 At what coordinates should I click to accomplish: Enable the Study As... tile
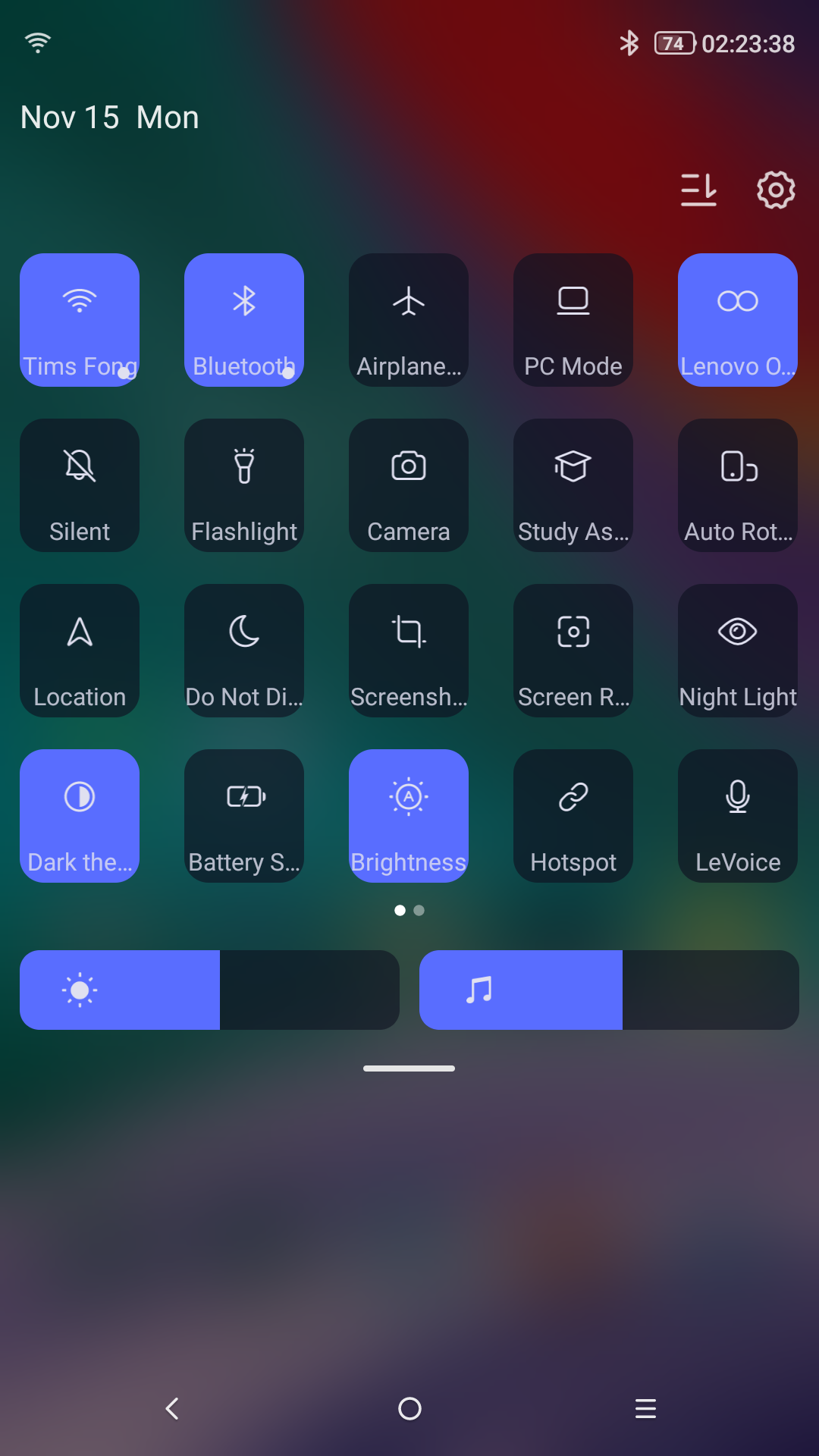573,485
